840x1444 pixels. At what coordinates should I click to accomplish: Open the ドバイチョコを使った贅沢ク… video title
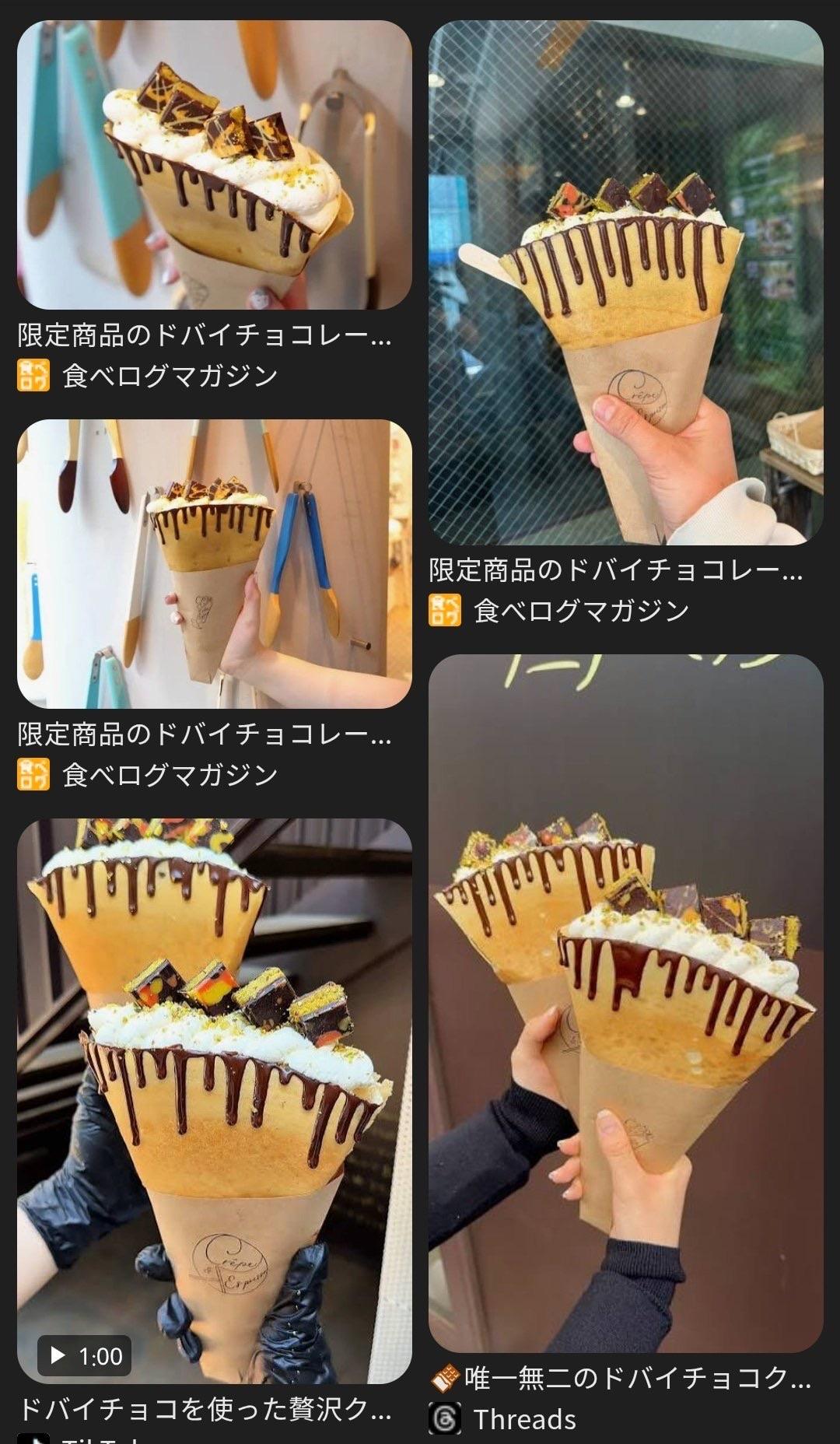tap(205, 1409)
